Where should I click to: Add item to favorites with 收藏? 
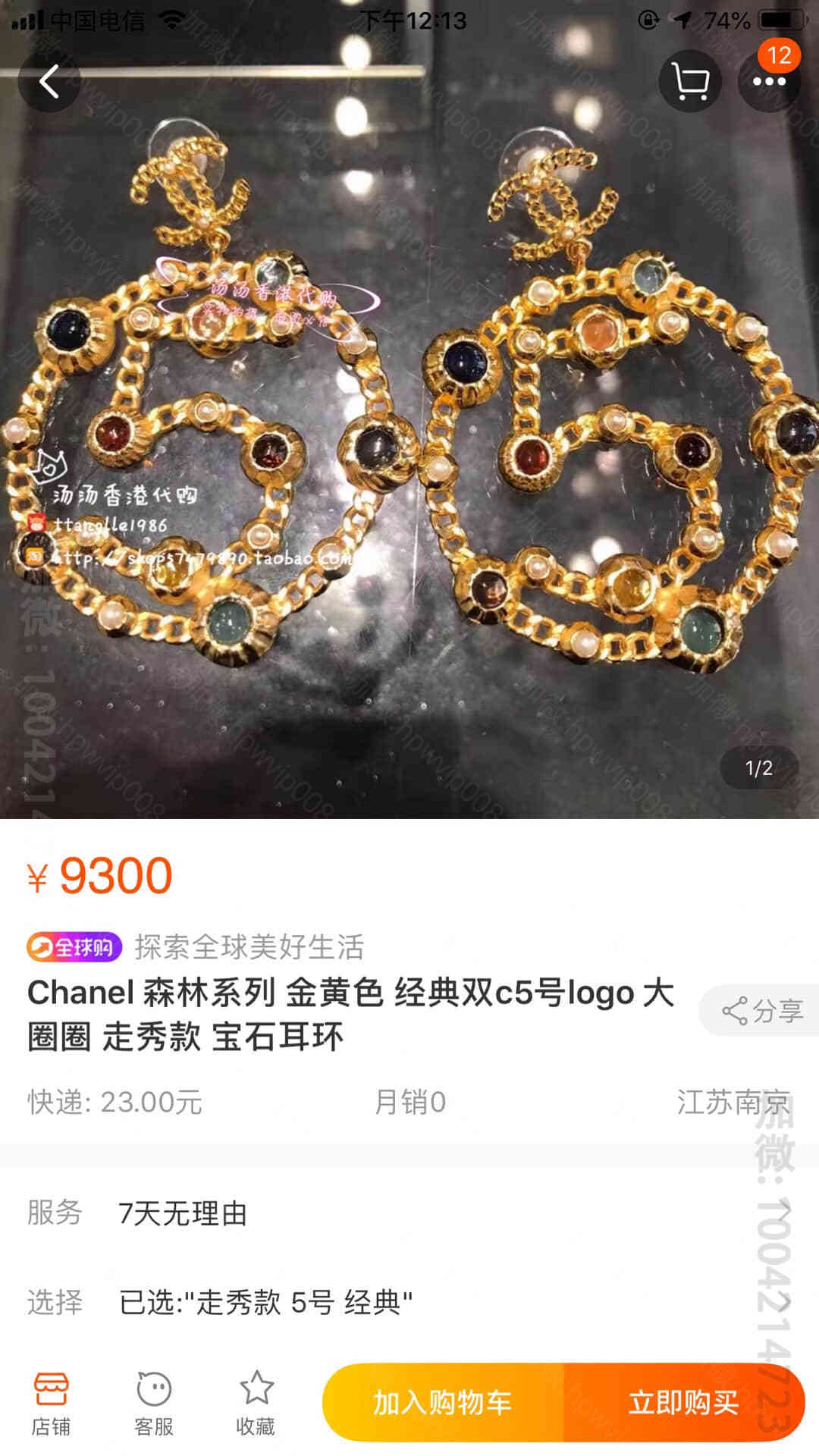[256, 1404]
